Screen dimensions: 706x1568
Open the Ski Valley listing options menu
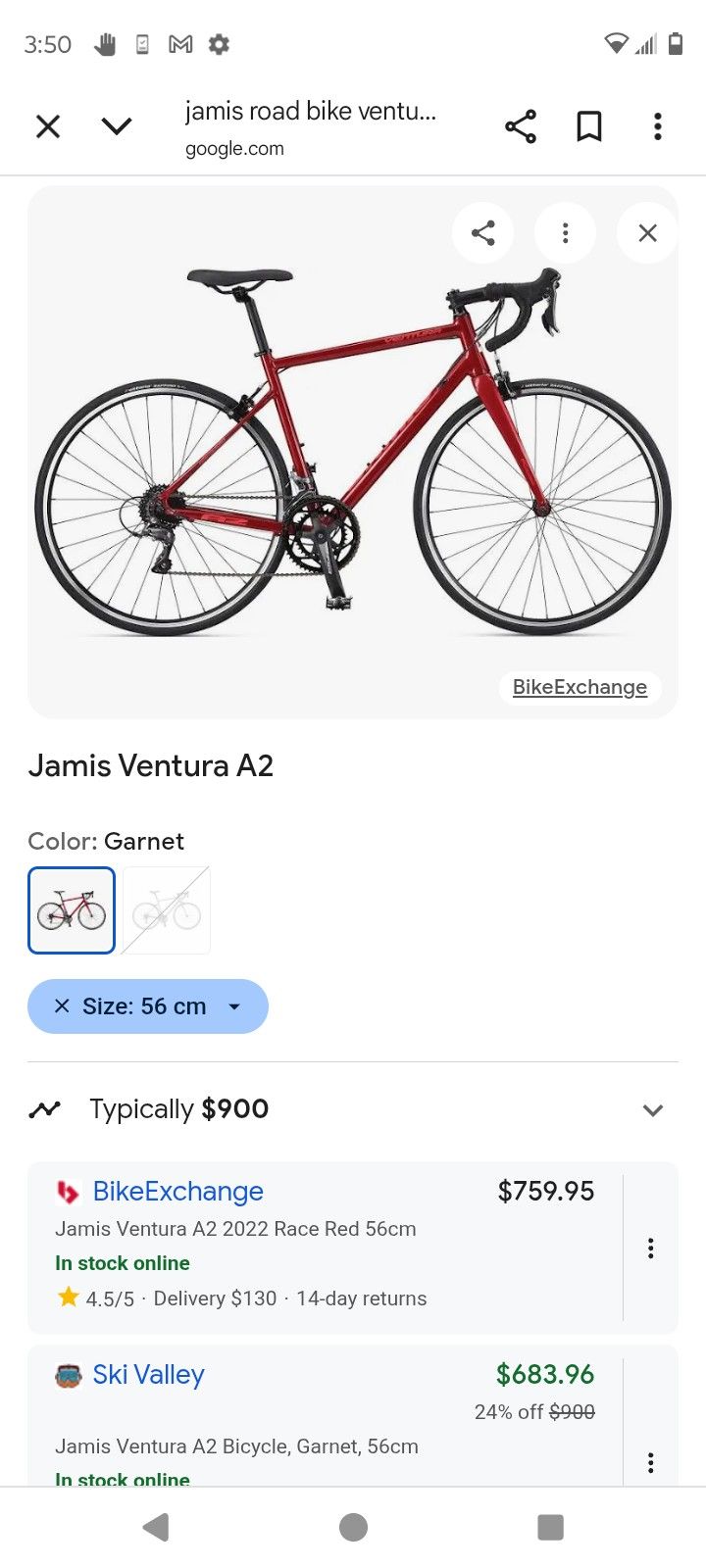tap(650, 1462)
